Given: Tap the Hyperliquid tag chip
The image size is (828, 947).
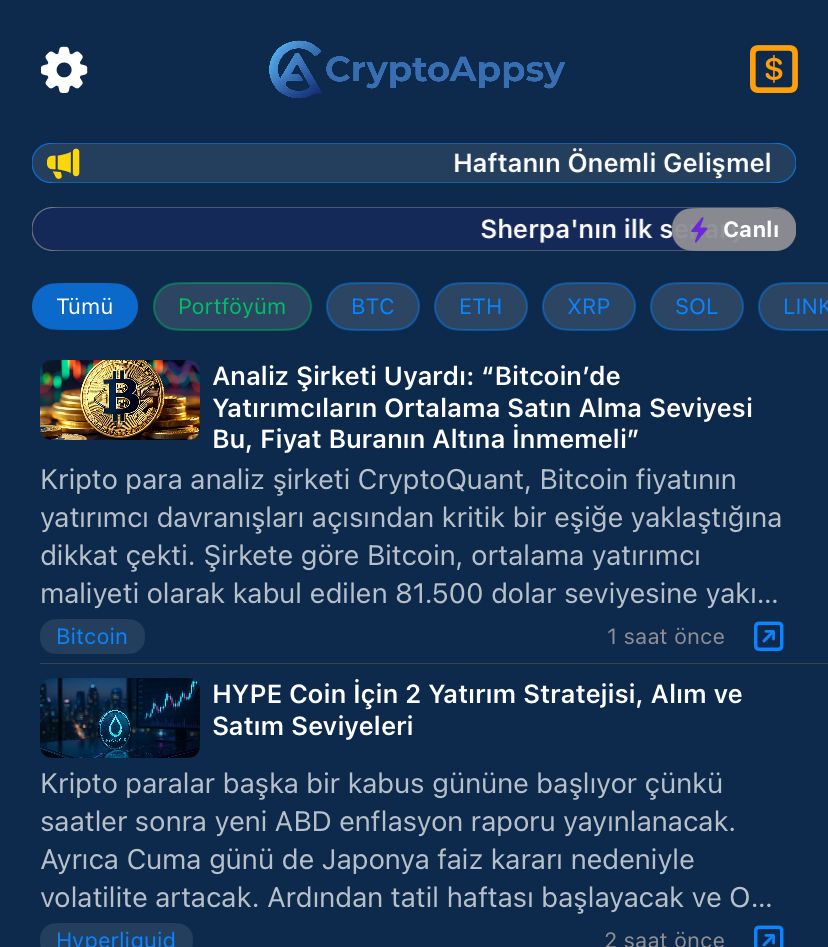Looking at the screenshot, I should (116, 938).
